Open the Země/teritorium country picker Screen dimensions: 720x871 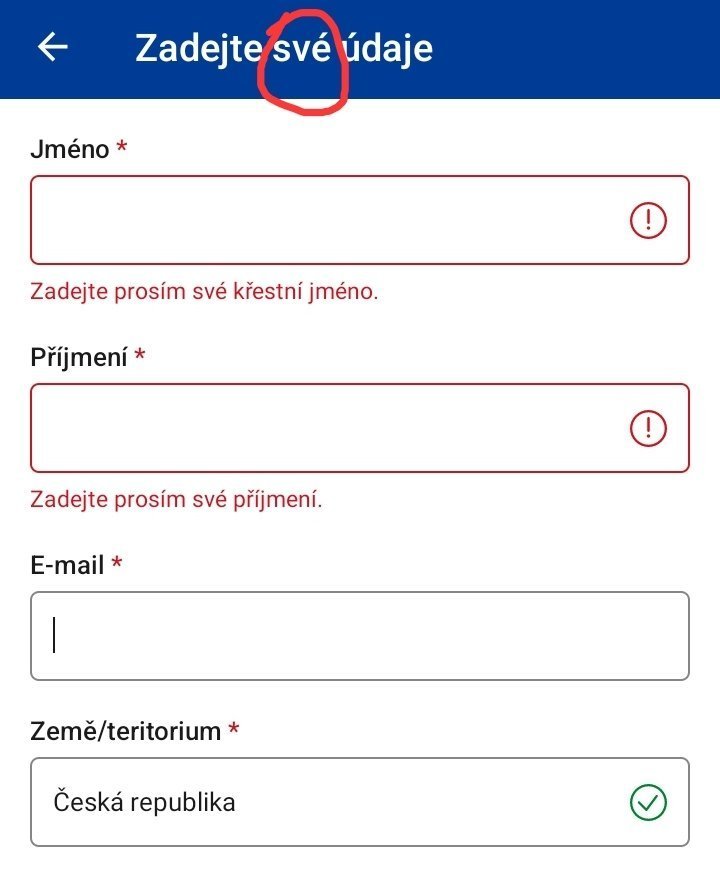tap(330, 802)
